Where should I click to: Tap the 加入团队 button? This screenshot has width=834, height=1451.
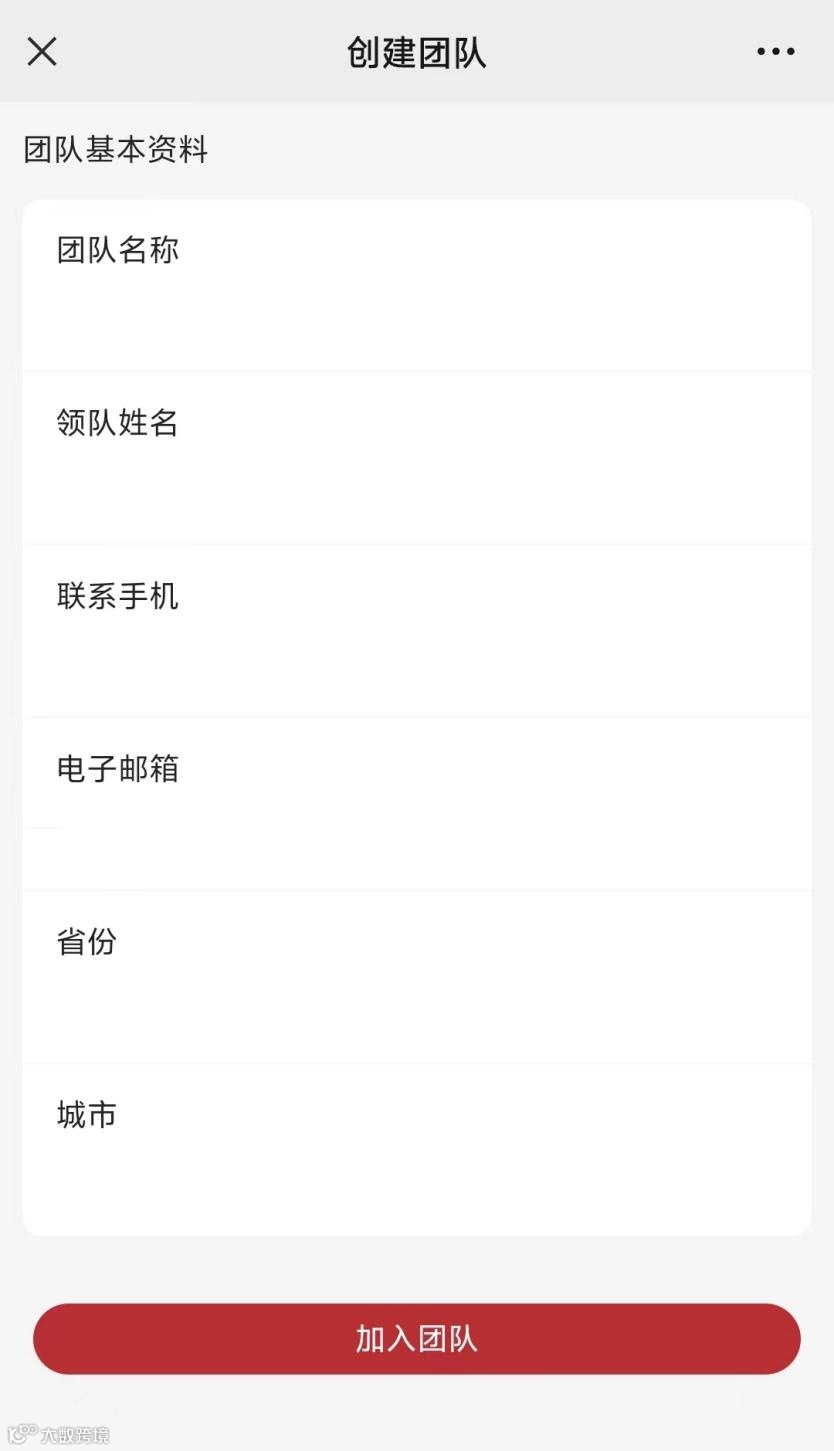(x=417, y=1339)
